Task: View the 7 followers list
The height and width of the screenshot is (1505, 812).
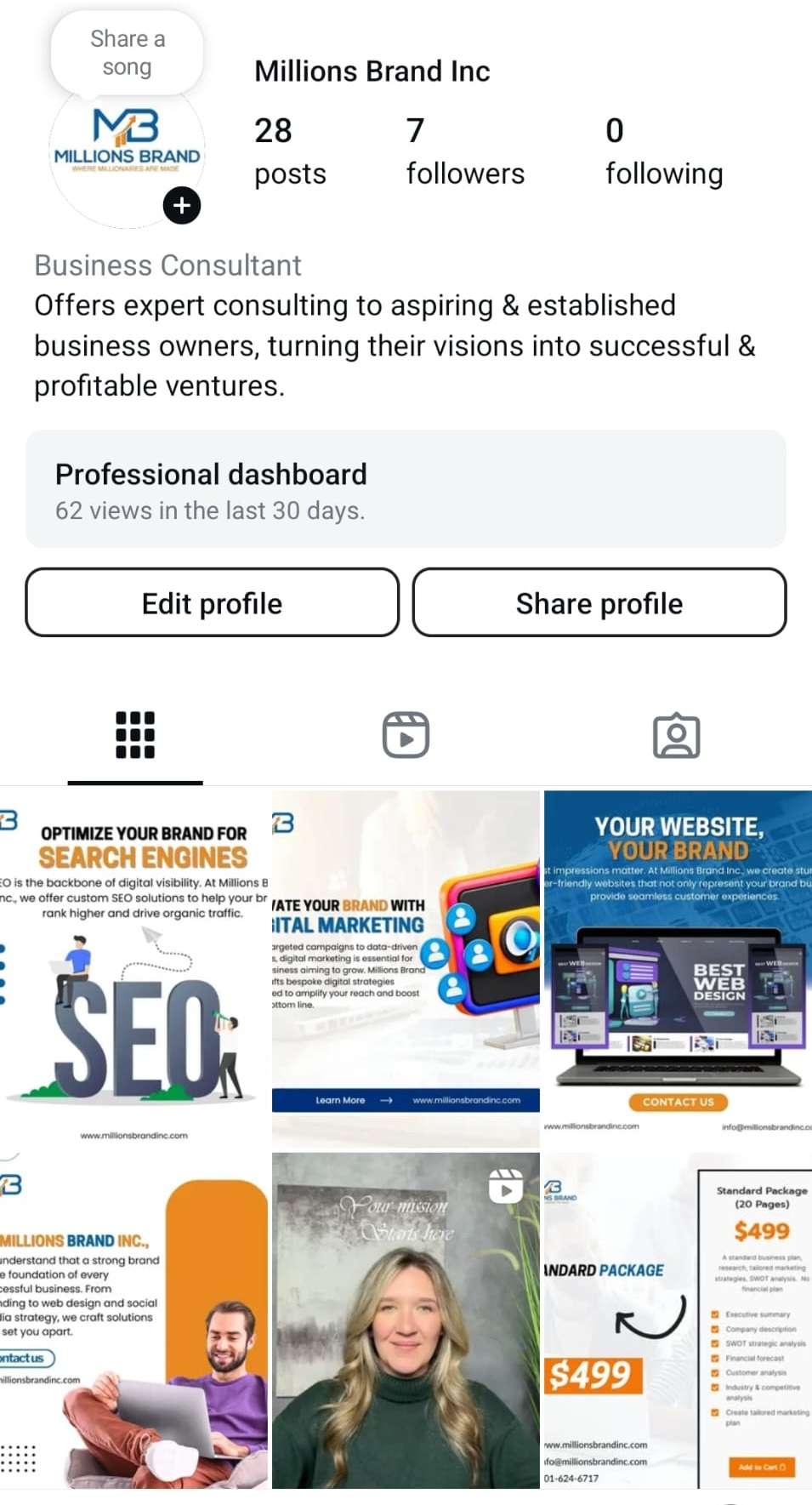Action: click(465, 151)
